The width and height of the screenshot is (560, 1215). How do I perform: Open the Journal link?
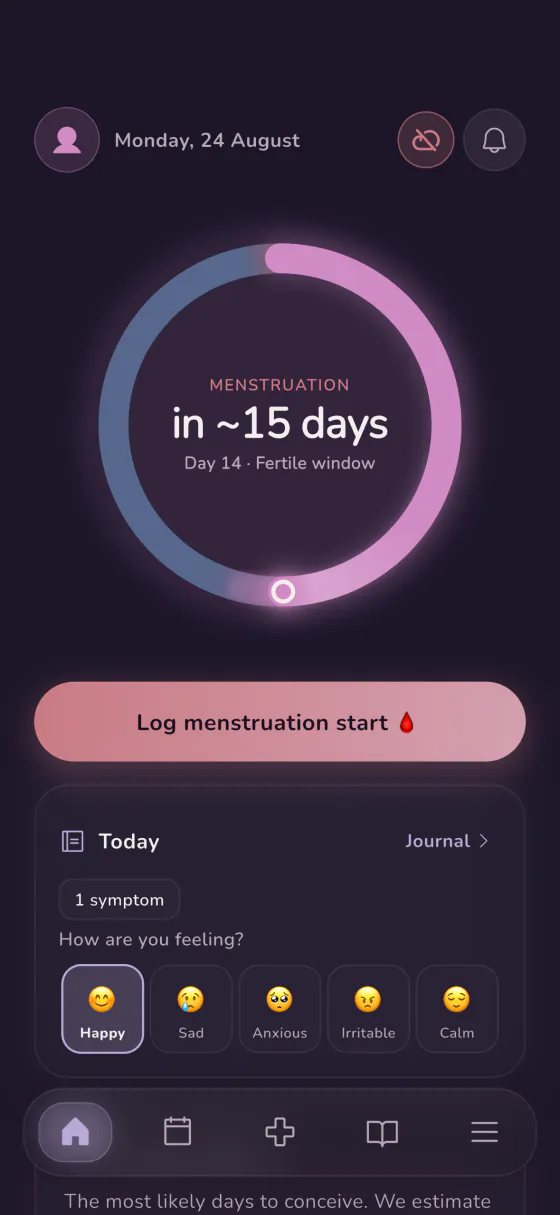[447, 841]
